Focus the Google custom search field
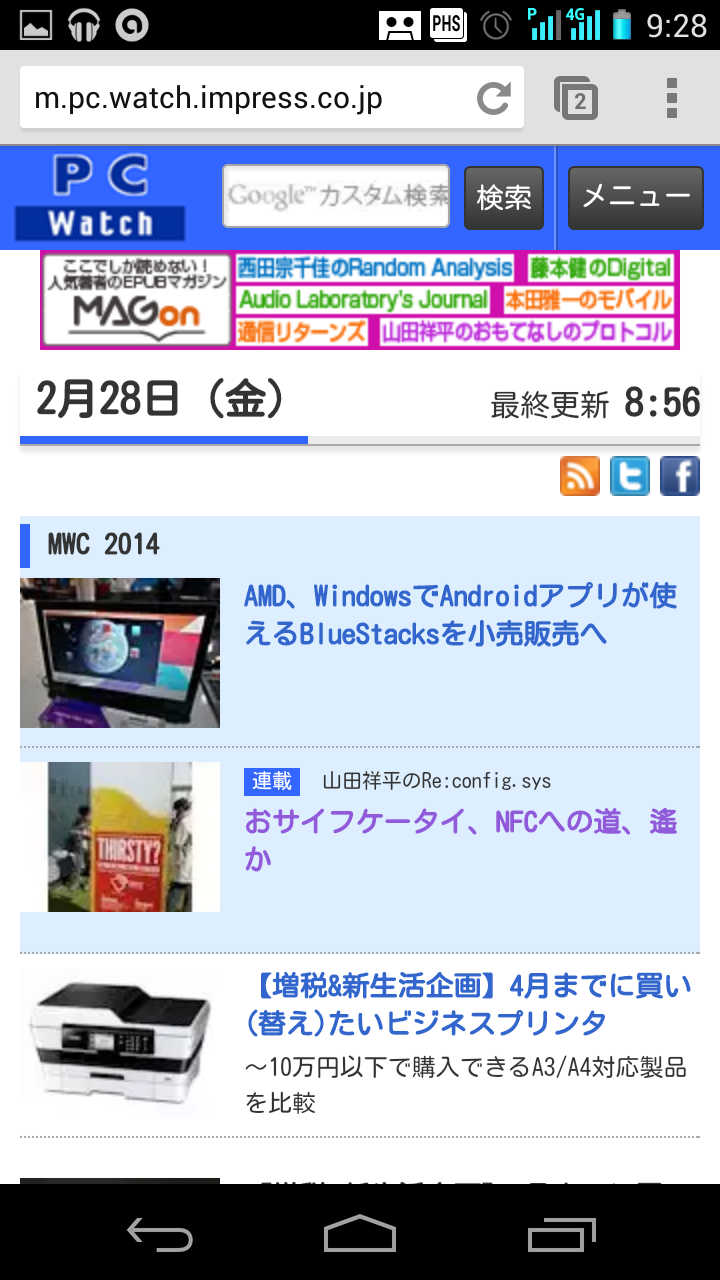Screen dimensions: 720x1280 click(x=336, y=196)
